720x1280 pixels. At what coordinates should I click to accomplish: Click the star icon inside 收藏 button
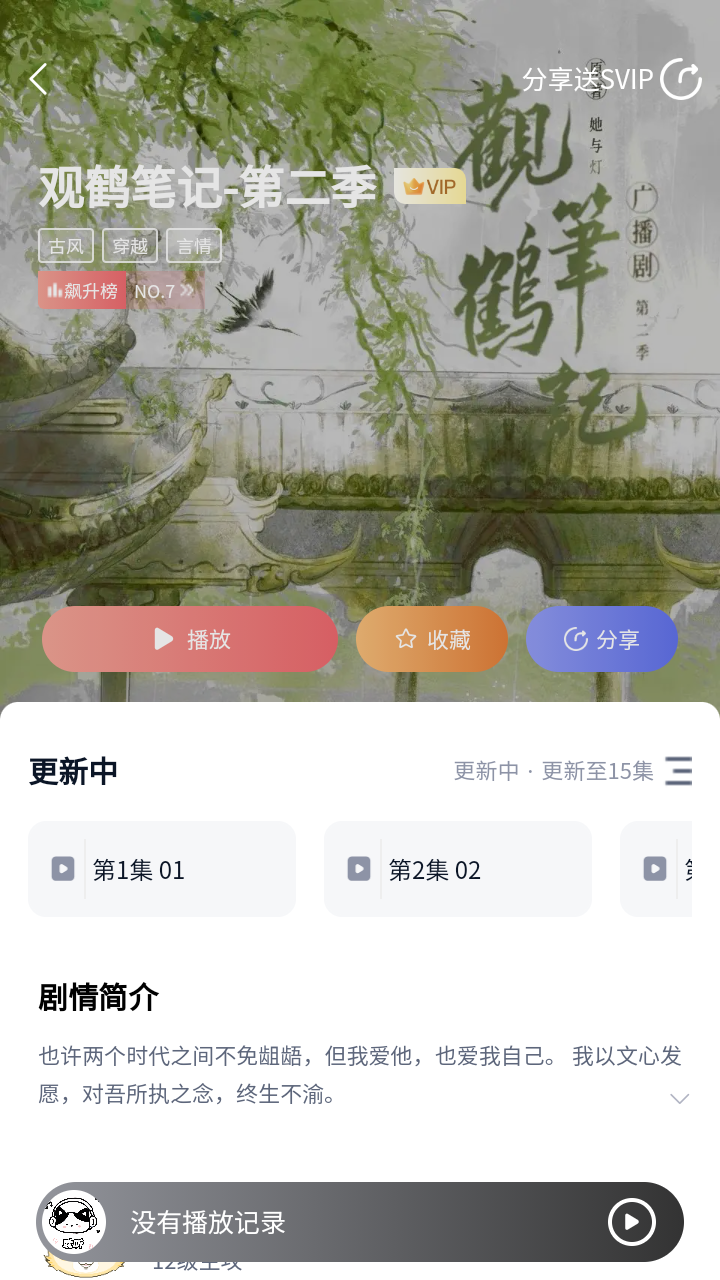(x=404, y=639)
